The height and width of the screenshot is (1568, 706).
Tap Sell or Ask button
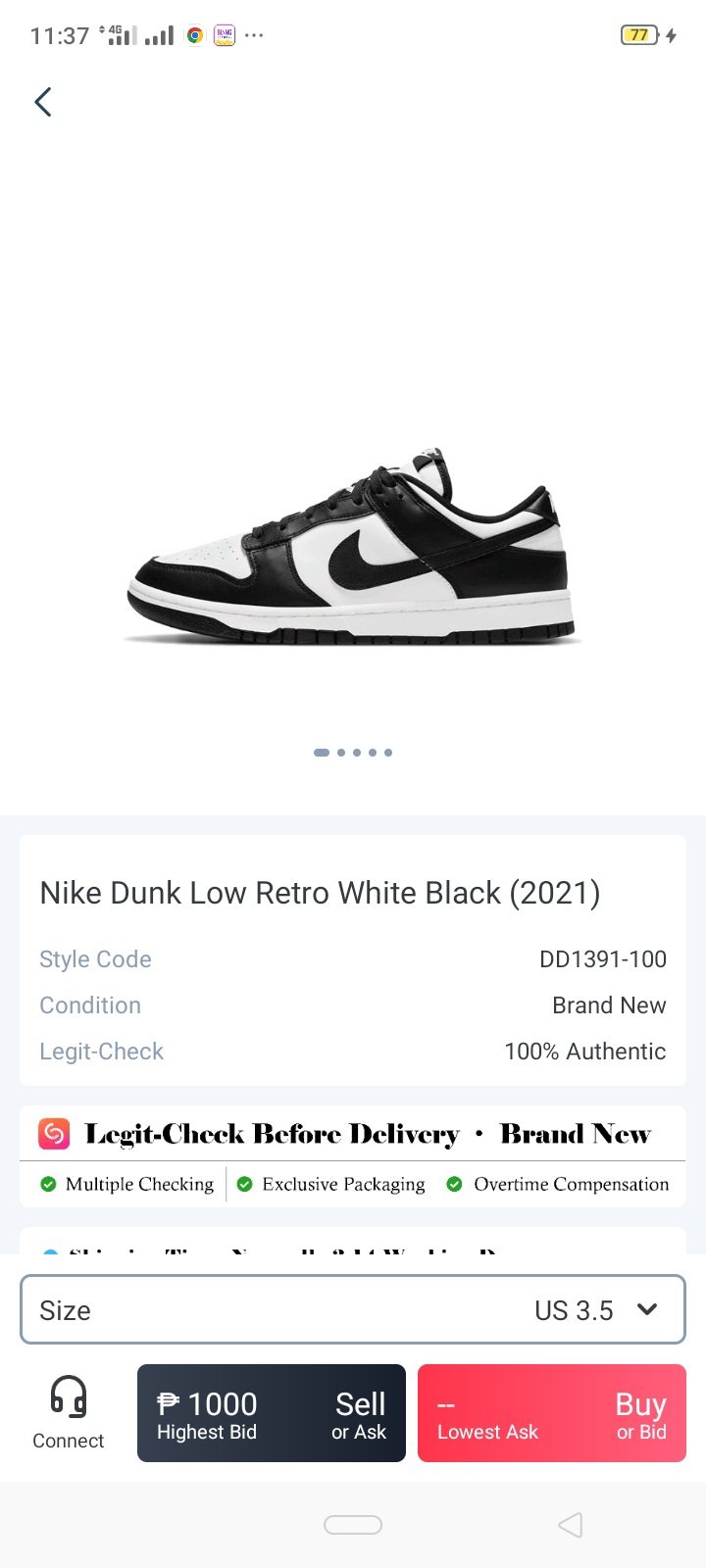tap(272, 1413)
